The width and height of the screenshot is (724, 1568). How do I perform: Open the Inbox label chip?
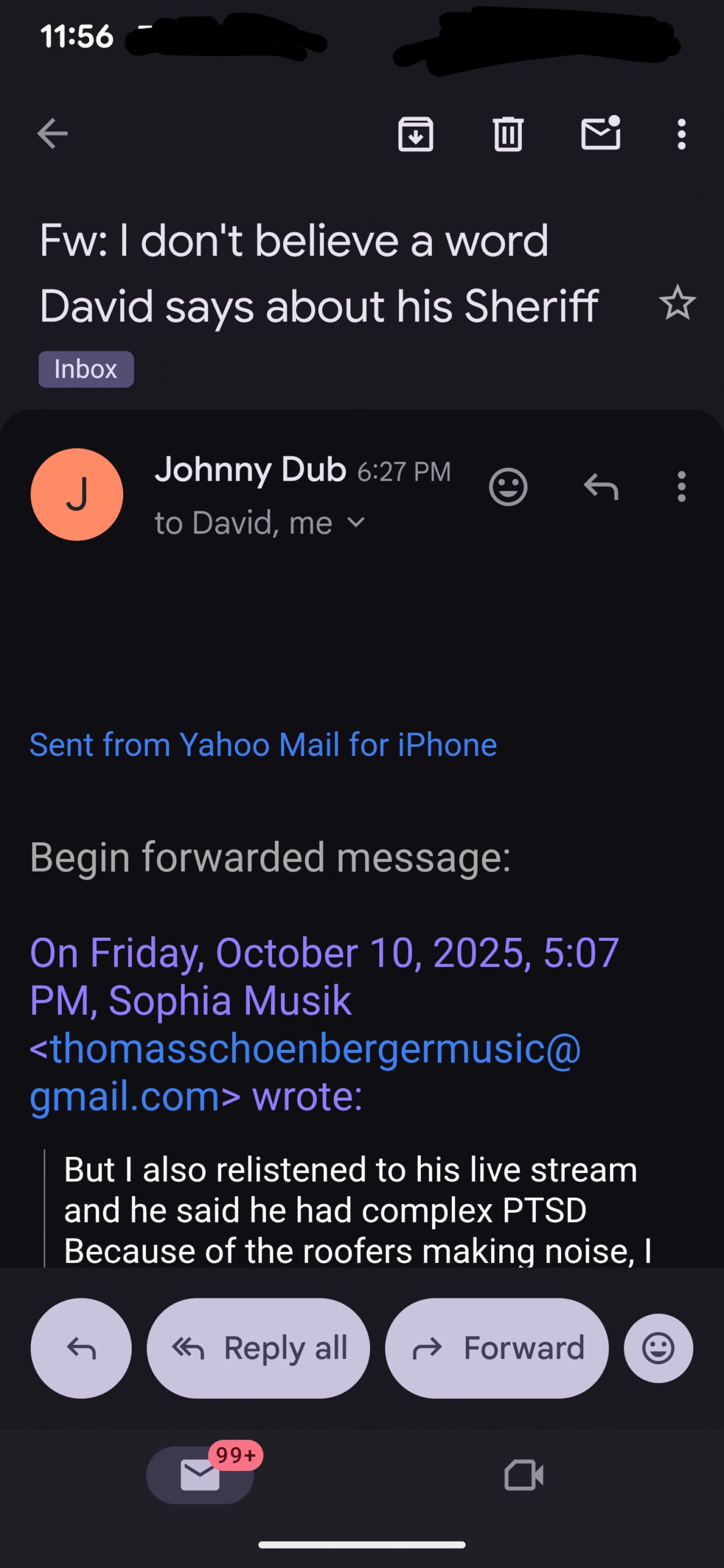[x=86, y=369]
